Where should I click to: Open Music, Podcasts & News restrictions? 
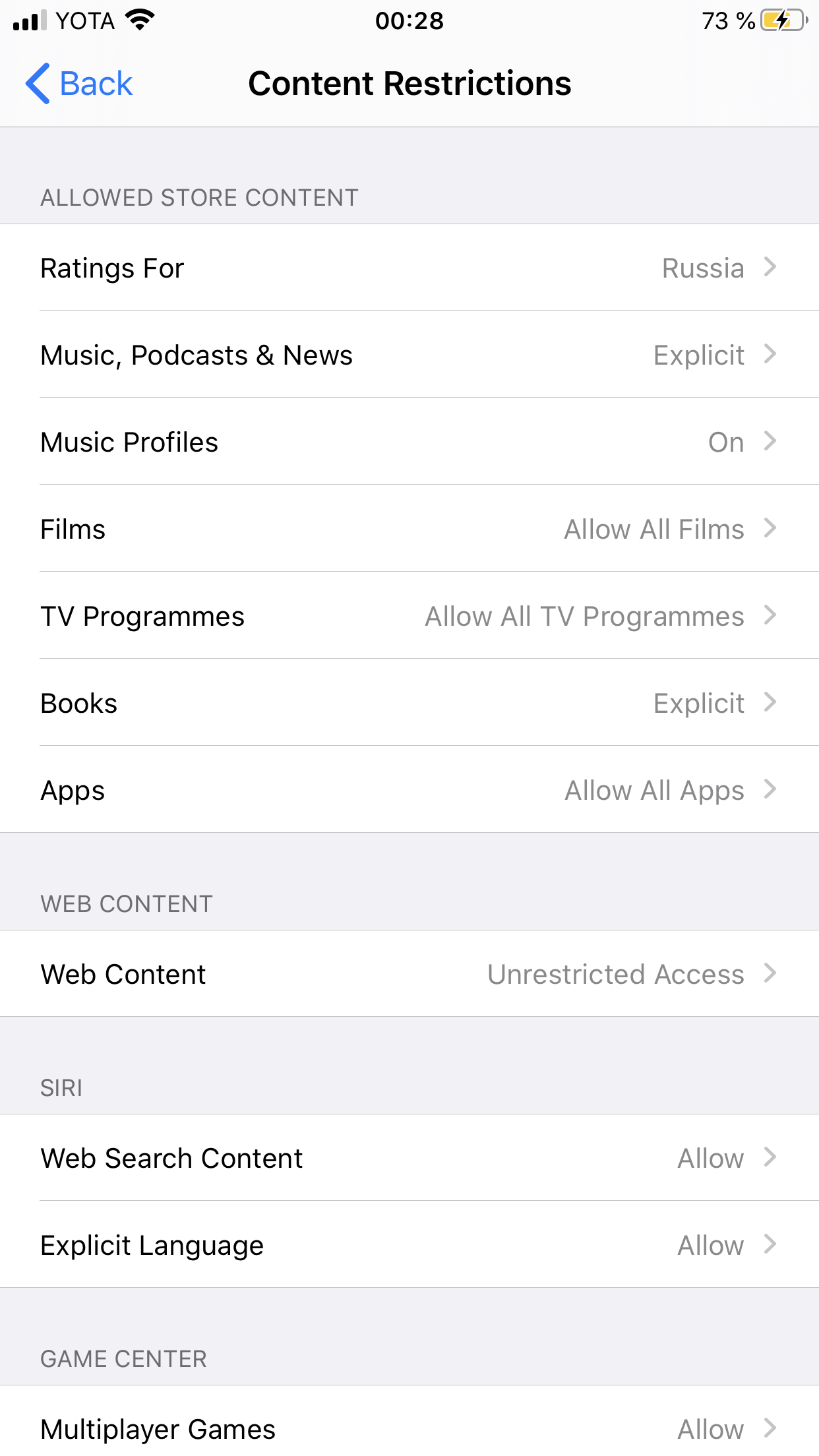click(x=409, y=355)
